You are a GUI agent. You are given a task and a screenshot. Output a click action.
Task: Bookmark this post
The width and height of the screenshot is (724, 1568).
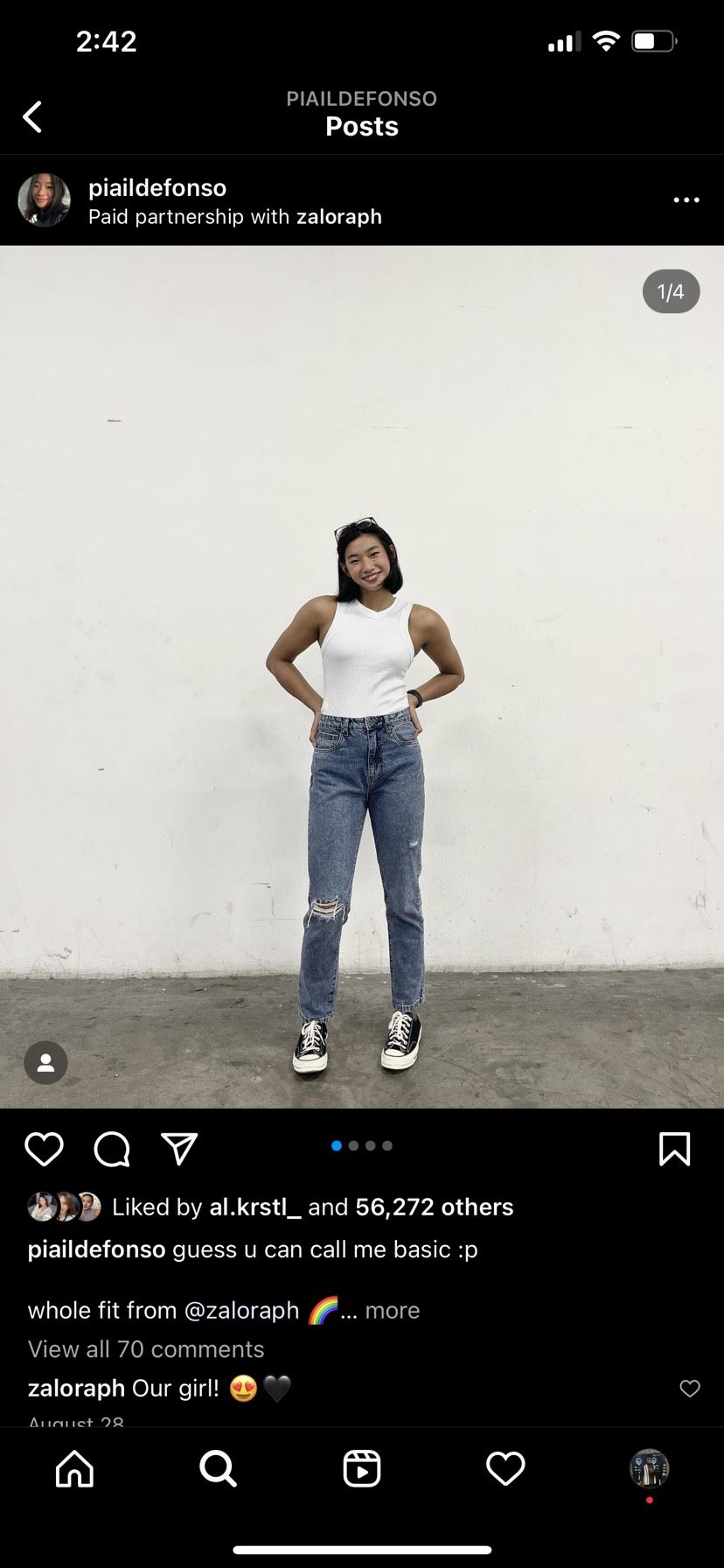click(674, 1149)
